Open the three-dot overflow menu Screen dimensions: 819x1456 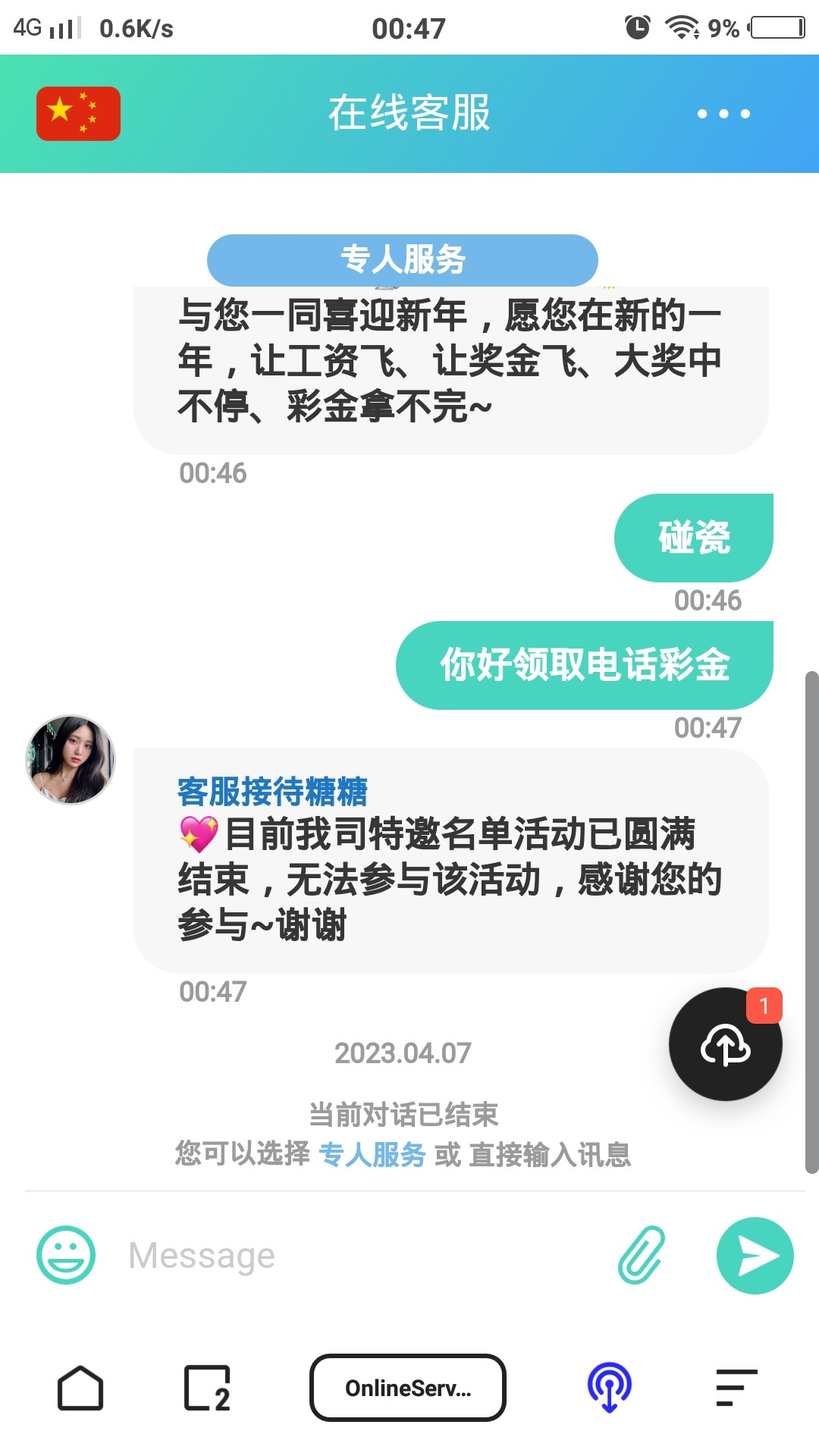[723, 114]
